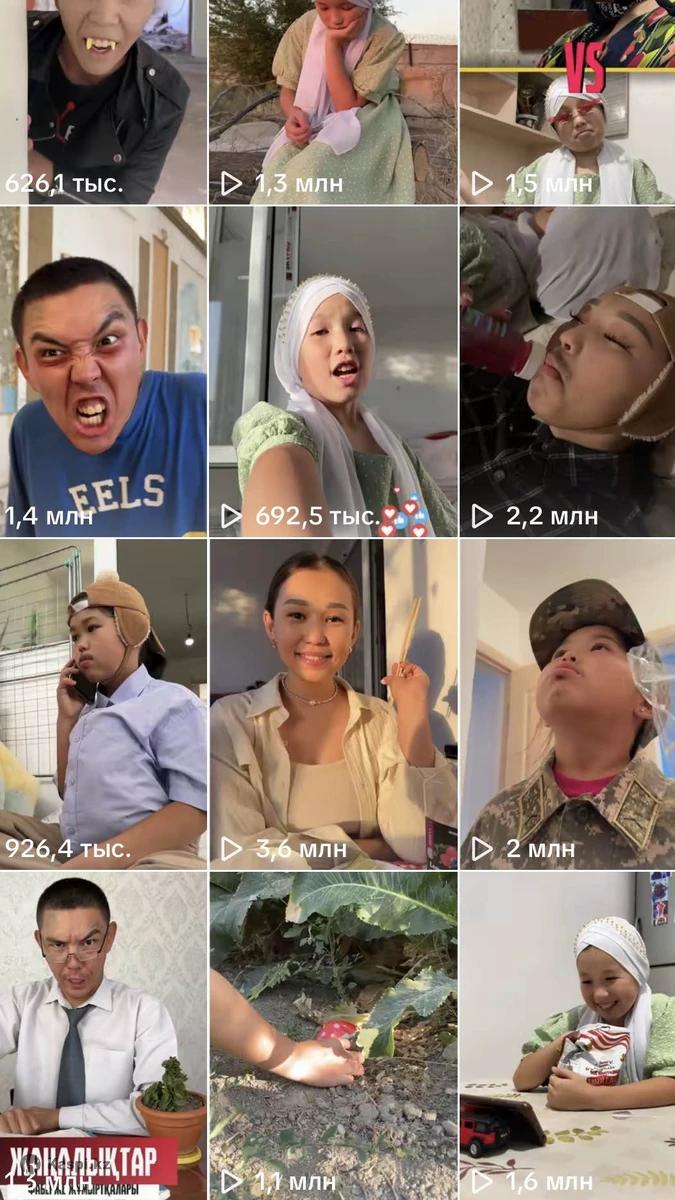Open the video with 2,2 млн views
The width and height of the screenshot is (675, 1200).
click(x=567, y=370)
